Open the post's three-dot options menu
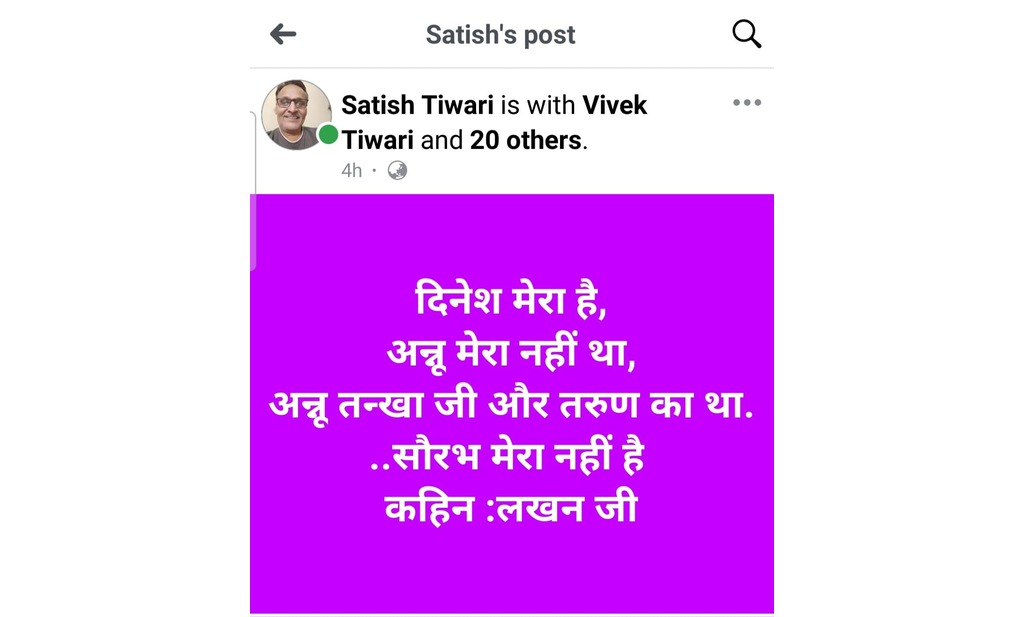 pos(746,103)
